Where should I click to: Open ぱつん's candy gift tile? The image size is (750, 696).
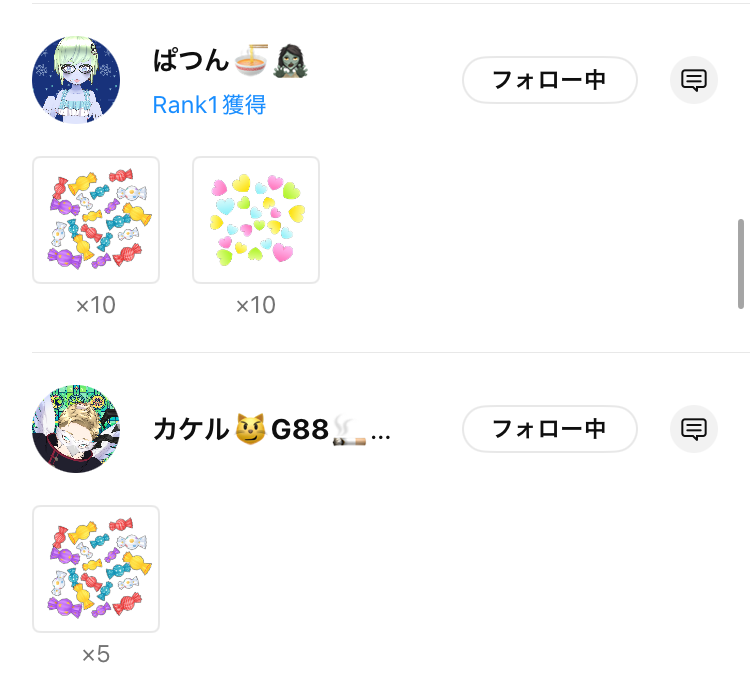[x=96, y=220]
